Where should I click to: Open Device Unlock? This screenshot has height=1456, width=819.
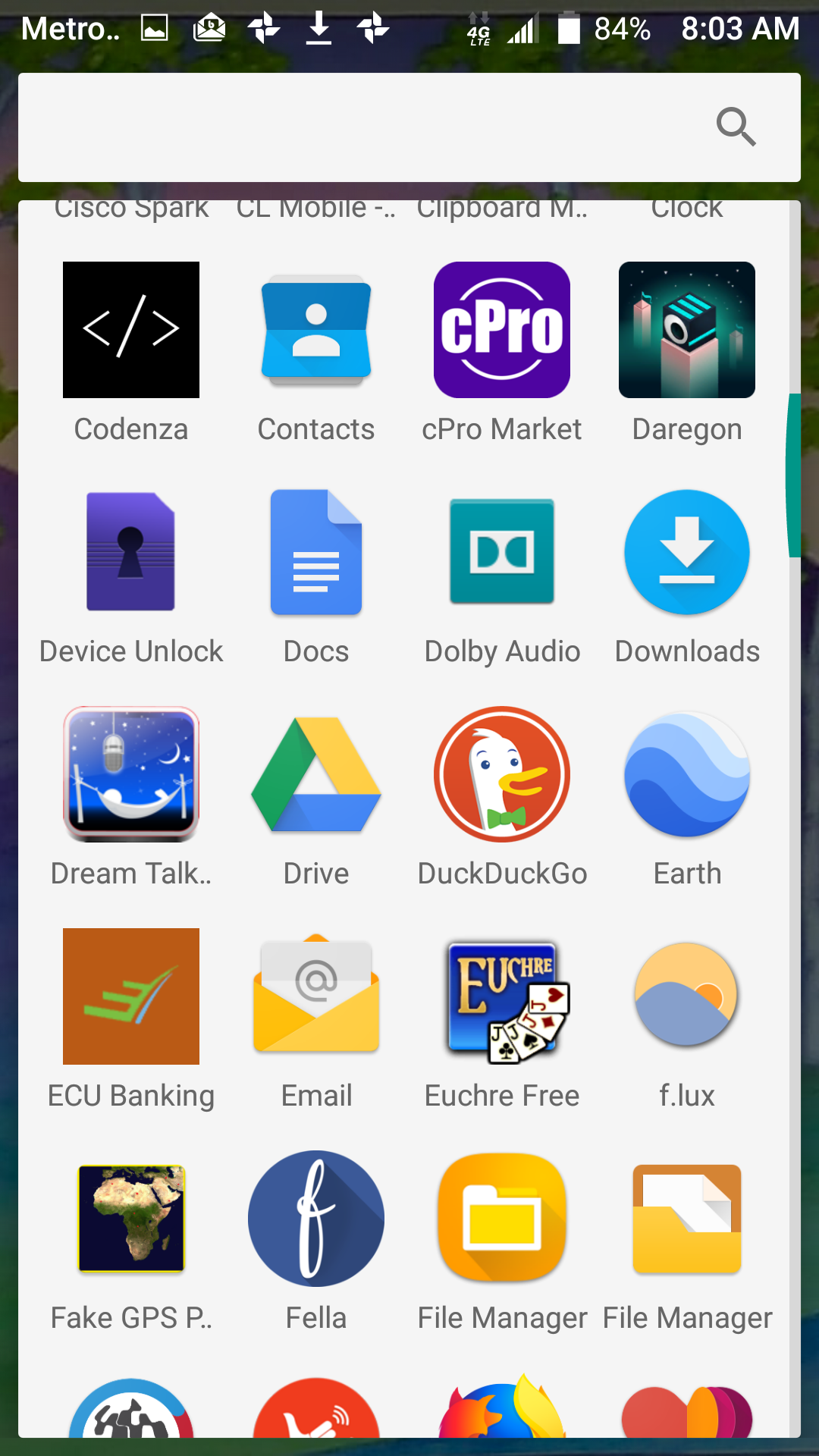click(131, 552)
